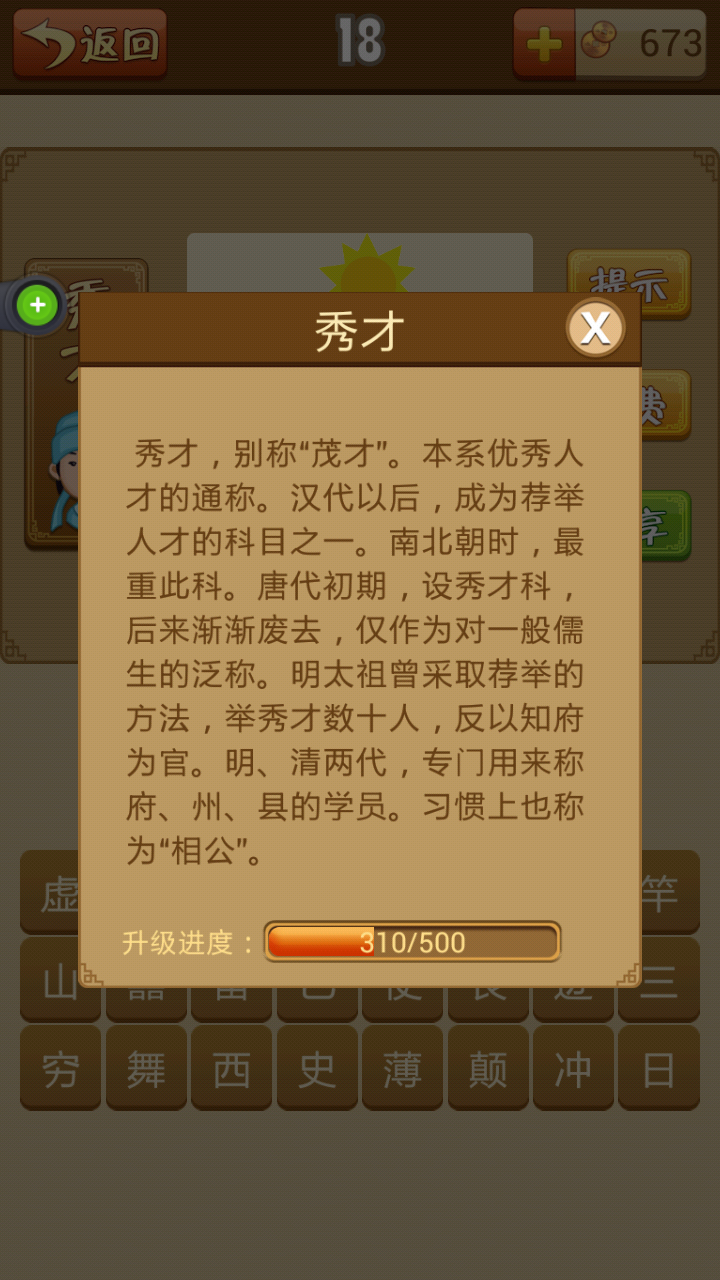720x1280 pixels.
Task: Select the character tile 穷
Action: pyautogui.click(x=60, y=1069)
